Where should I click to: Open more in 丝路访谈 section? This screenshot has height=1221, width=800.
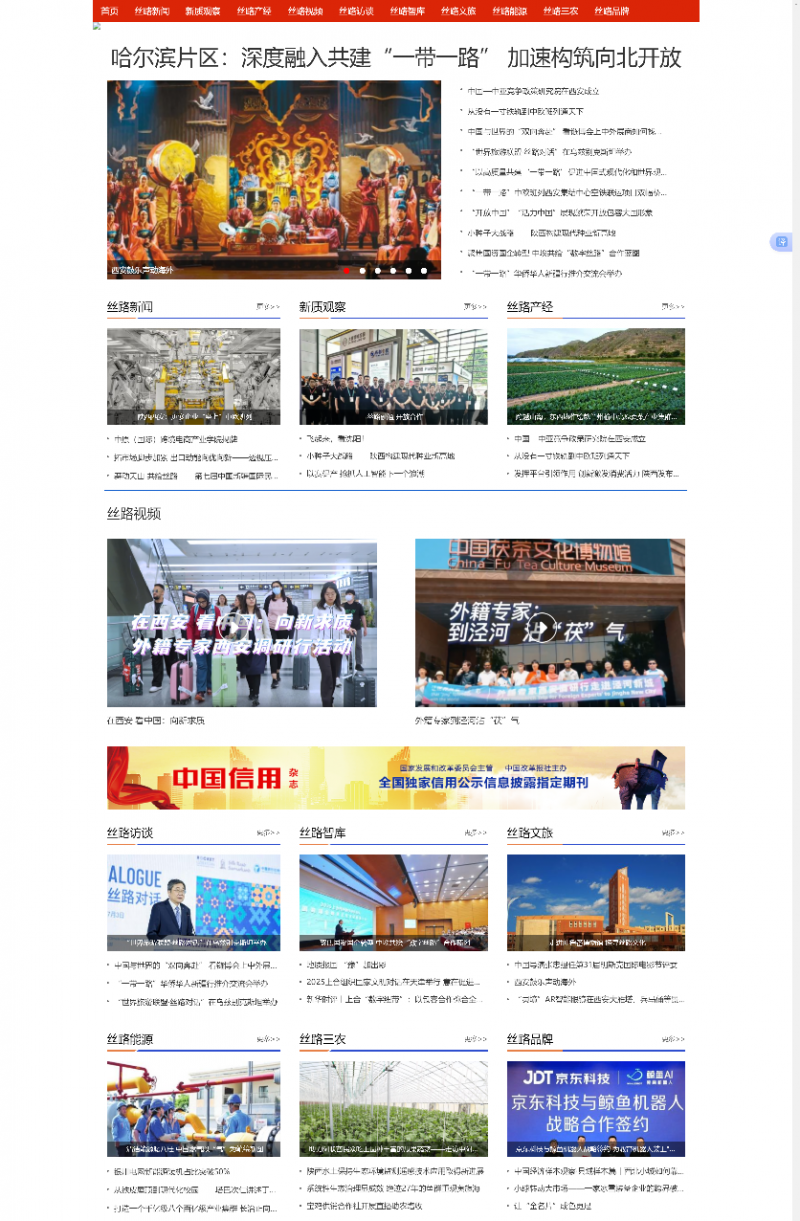pyautogui.click(x=268, y=833)
